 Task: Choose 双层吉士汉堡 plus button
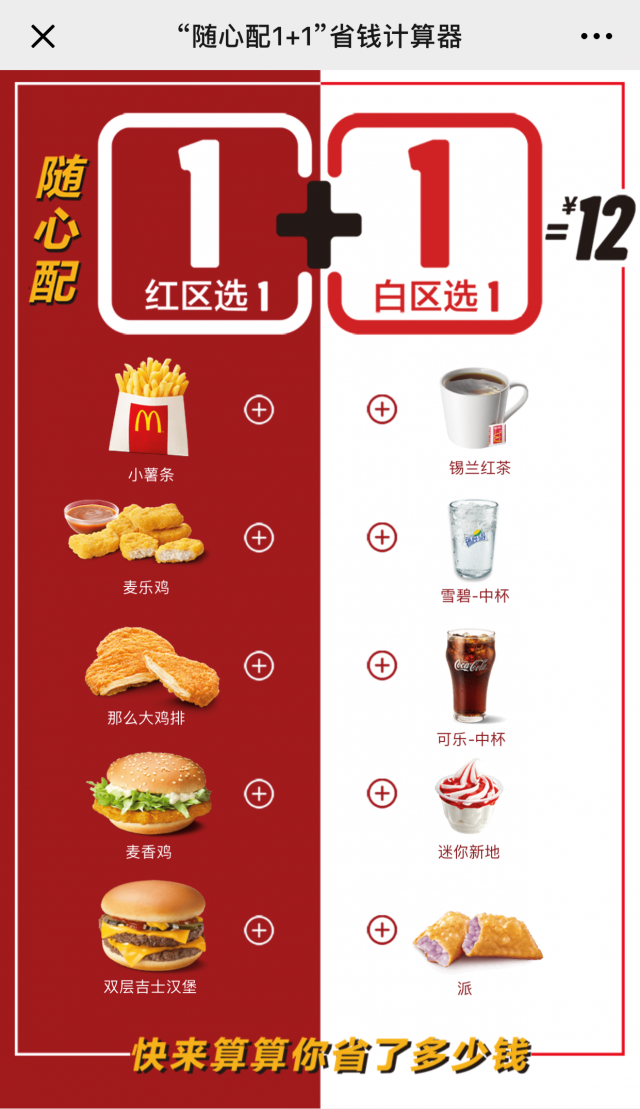click(259, 929)
